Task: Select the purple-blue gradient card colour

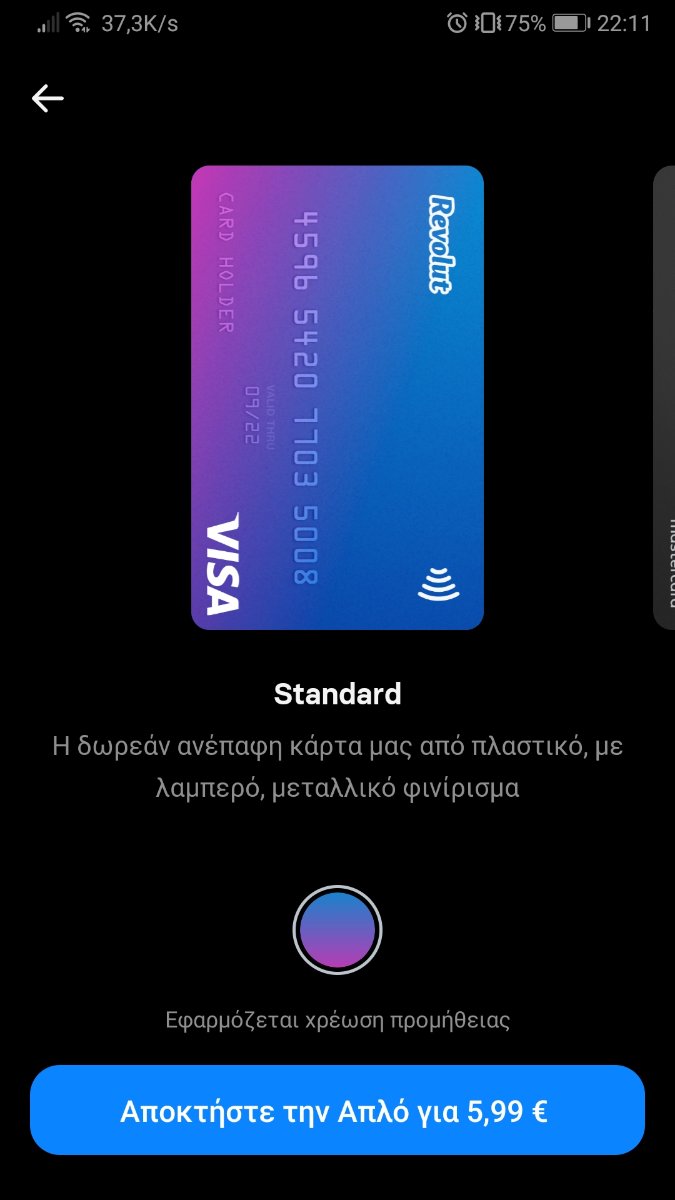Action: 338,930
